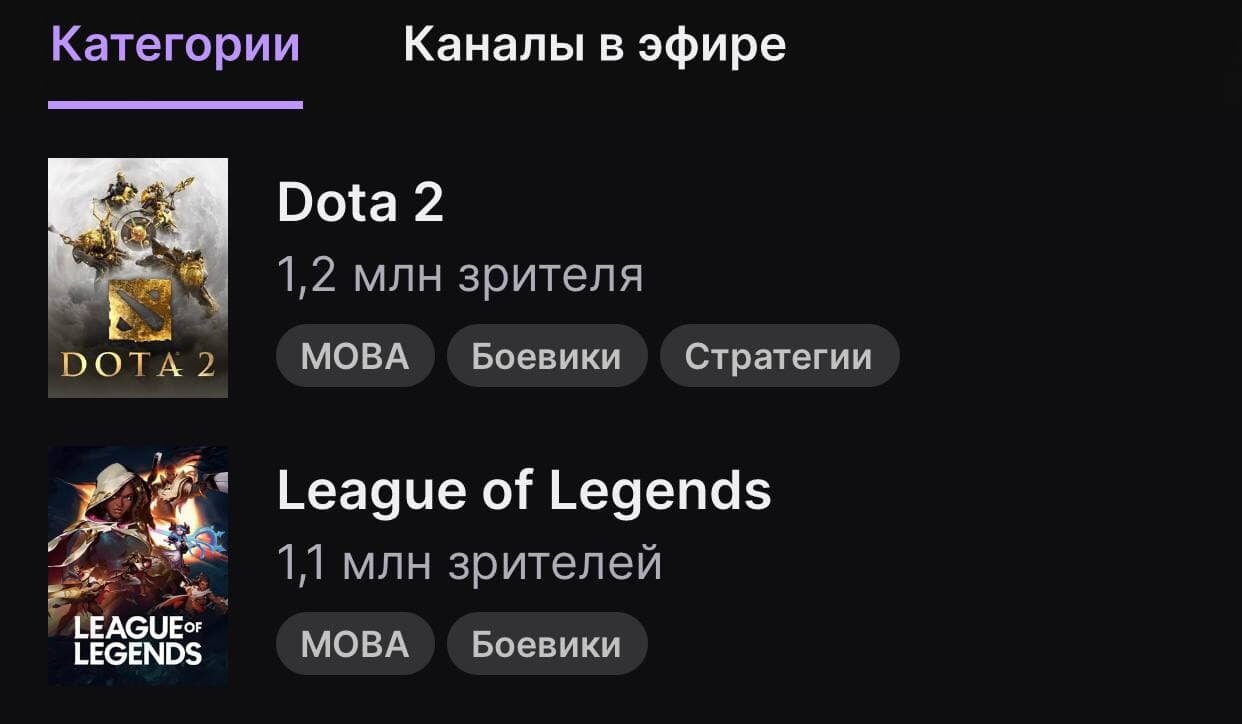This screenshot has height=724, width=1242.
Task: Tap the Боевики tag under League of Legends
Action: pyautogui.click(x=546, y=644)
